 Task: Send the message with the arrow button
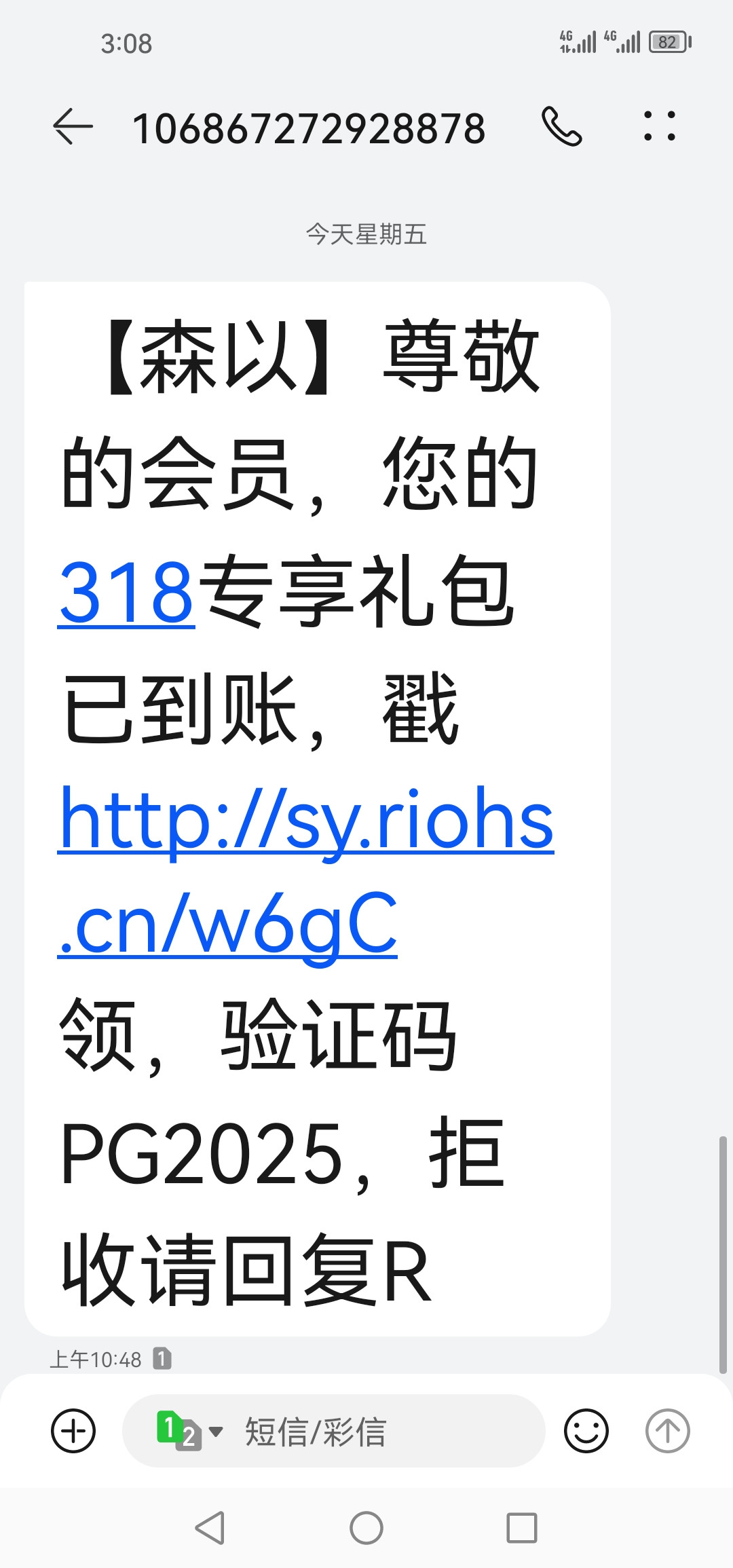click(x=667, y=1430)
